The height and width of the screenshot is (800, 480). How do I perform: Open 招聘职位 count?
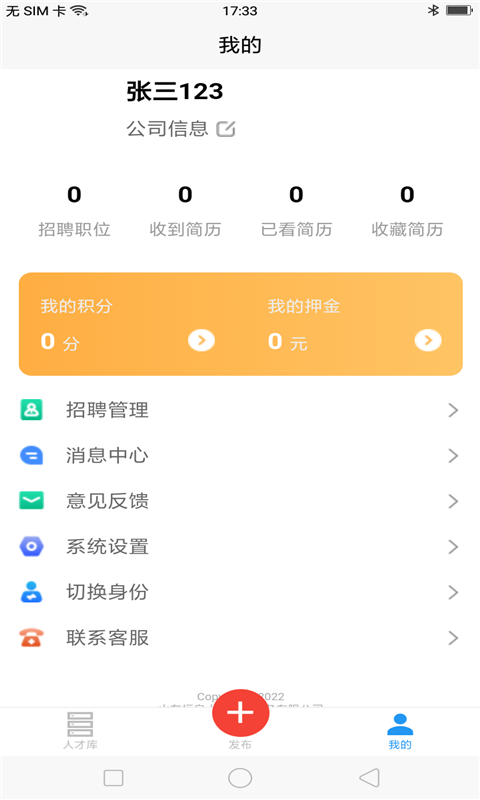click(74, 211)
